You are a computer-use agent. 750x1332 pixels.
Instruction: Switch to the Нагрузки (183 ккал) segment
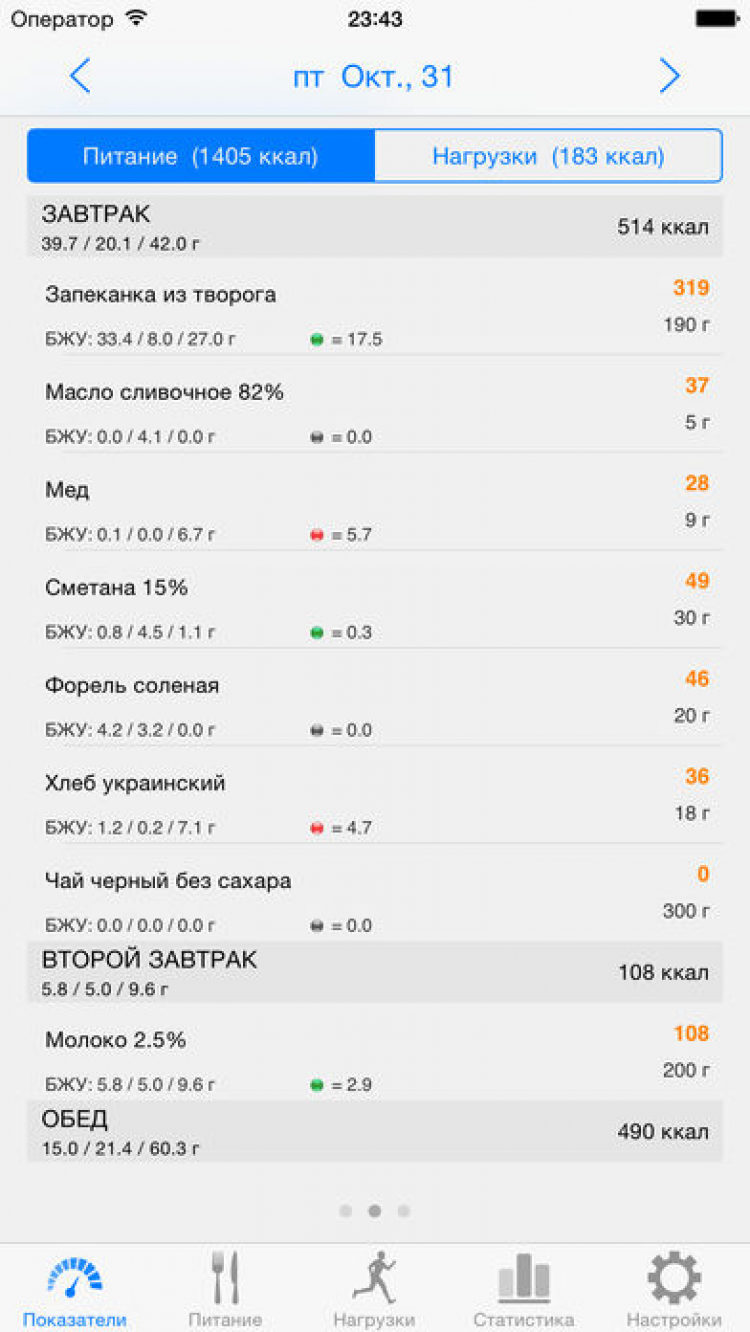point(548,156)
